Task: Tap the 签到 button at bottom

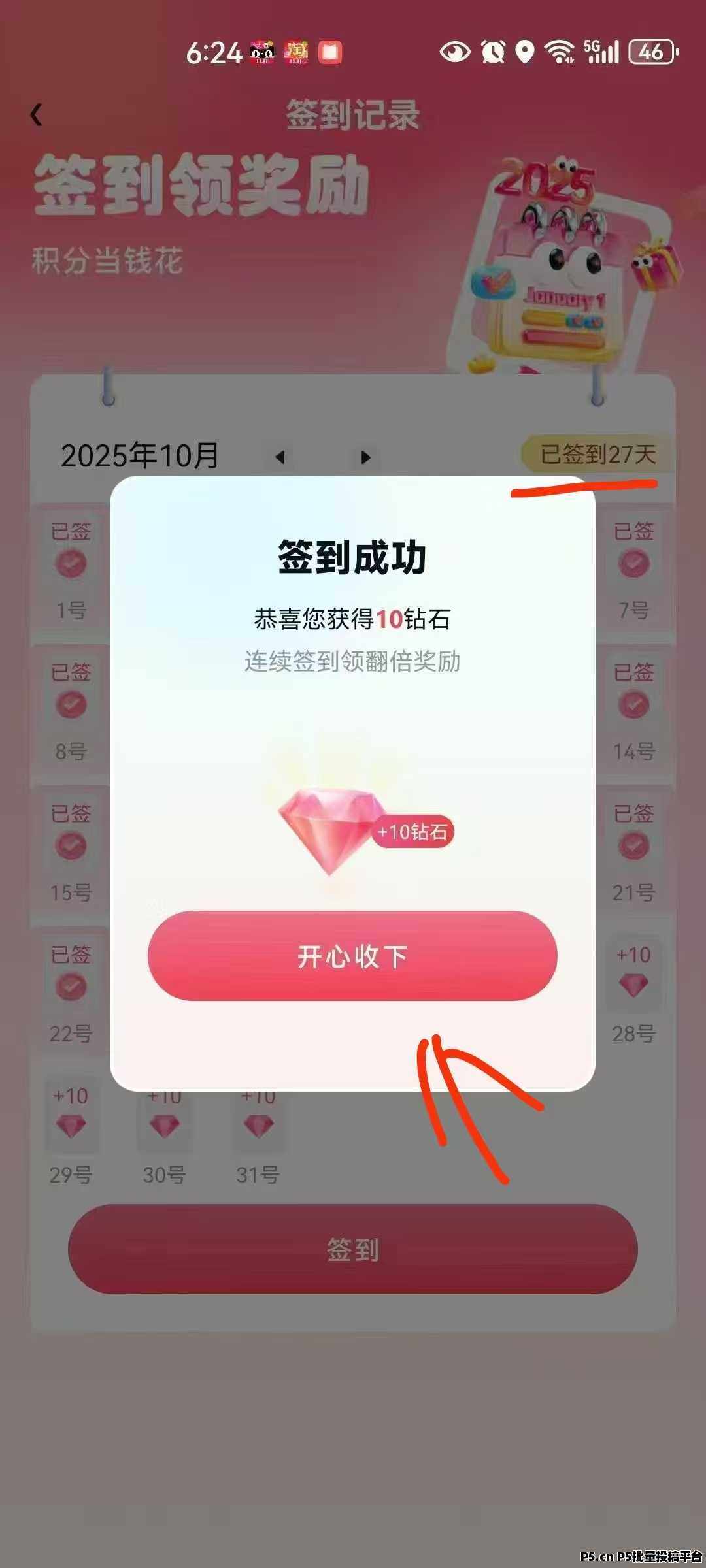Action: pos(352,1249)
